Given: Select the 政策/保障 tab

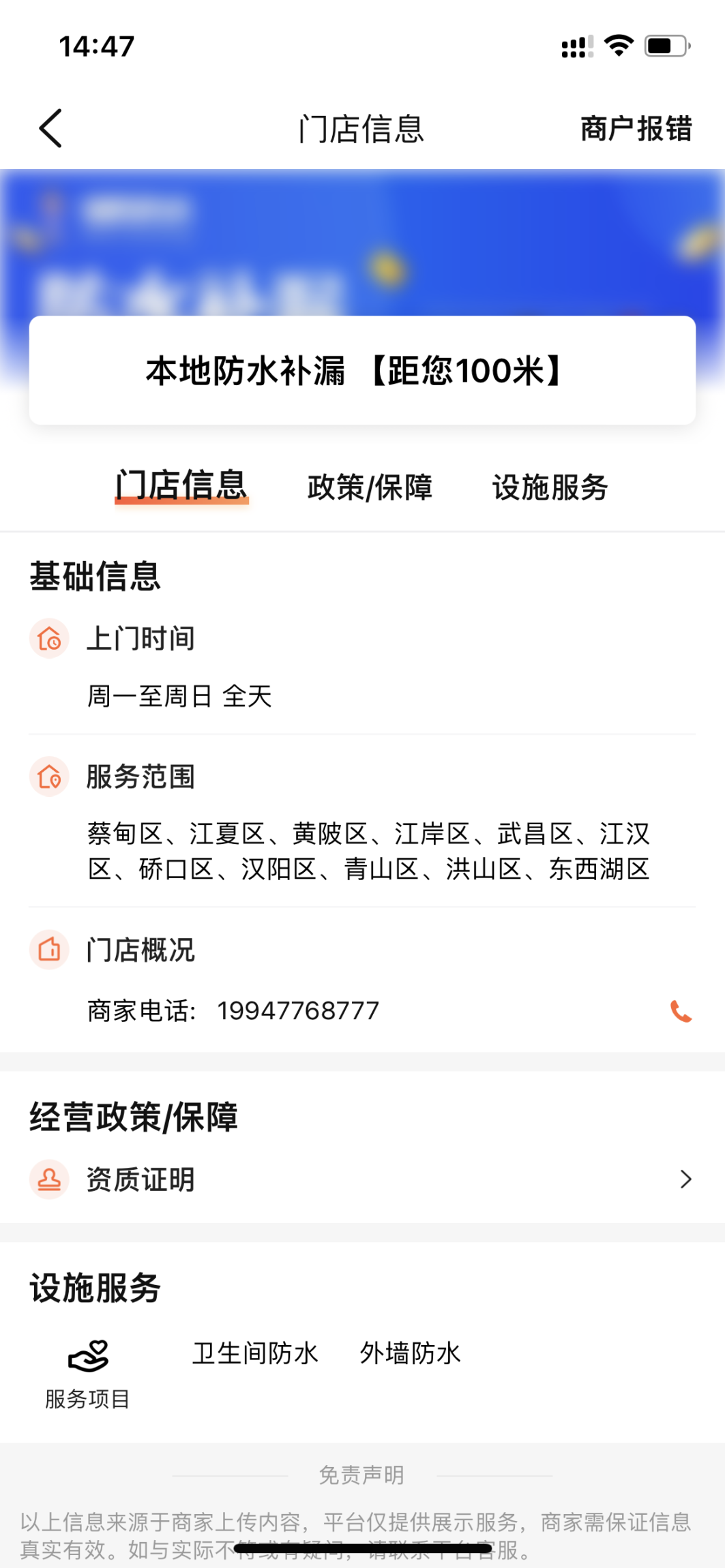Looking at the screenshot, I should pyautogui.click(x=370, y=487).
